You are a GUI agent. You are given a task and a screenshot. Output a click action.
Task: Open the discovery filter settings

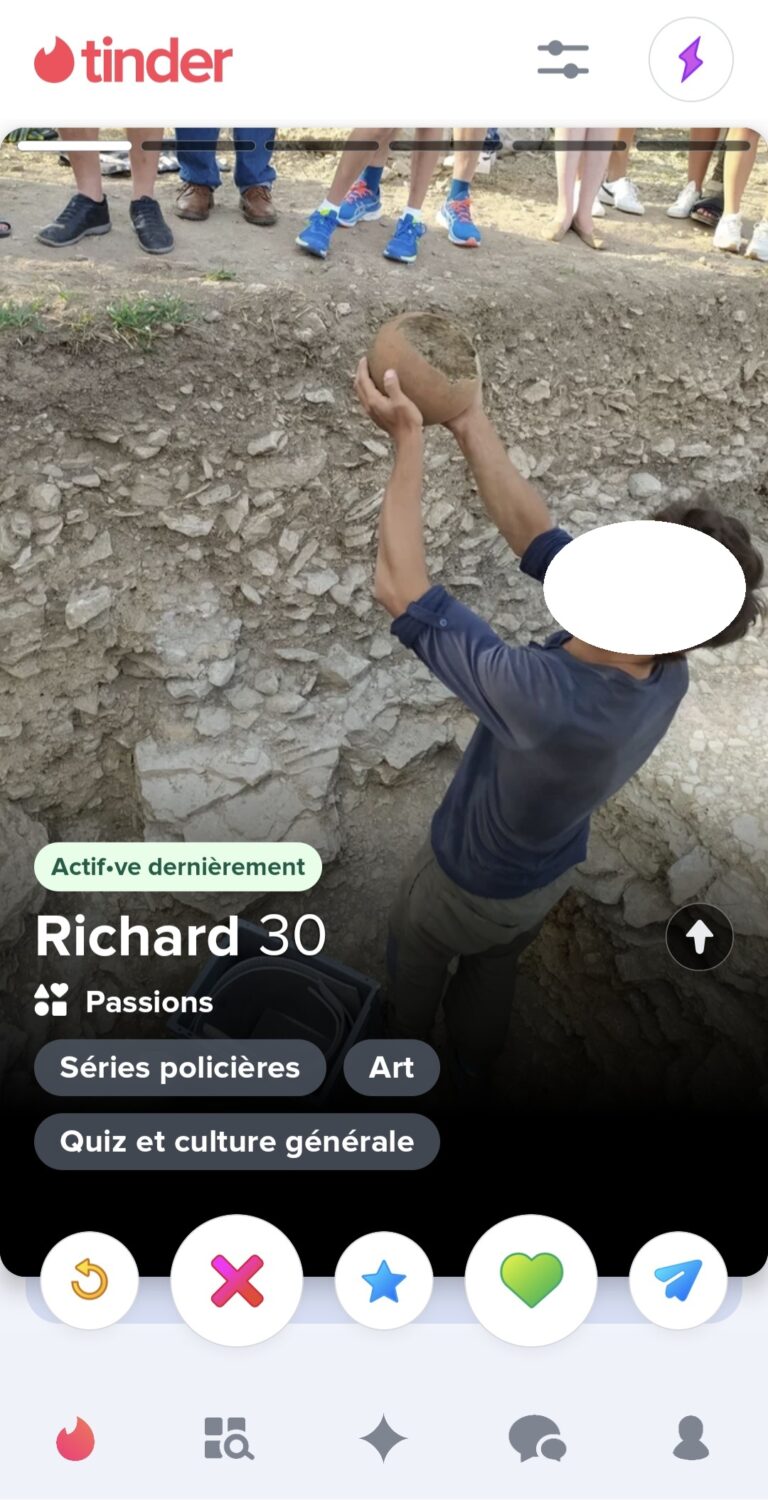[562, 60]
